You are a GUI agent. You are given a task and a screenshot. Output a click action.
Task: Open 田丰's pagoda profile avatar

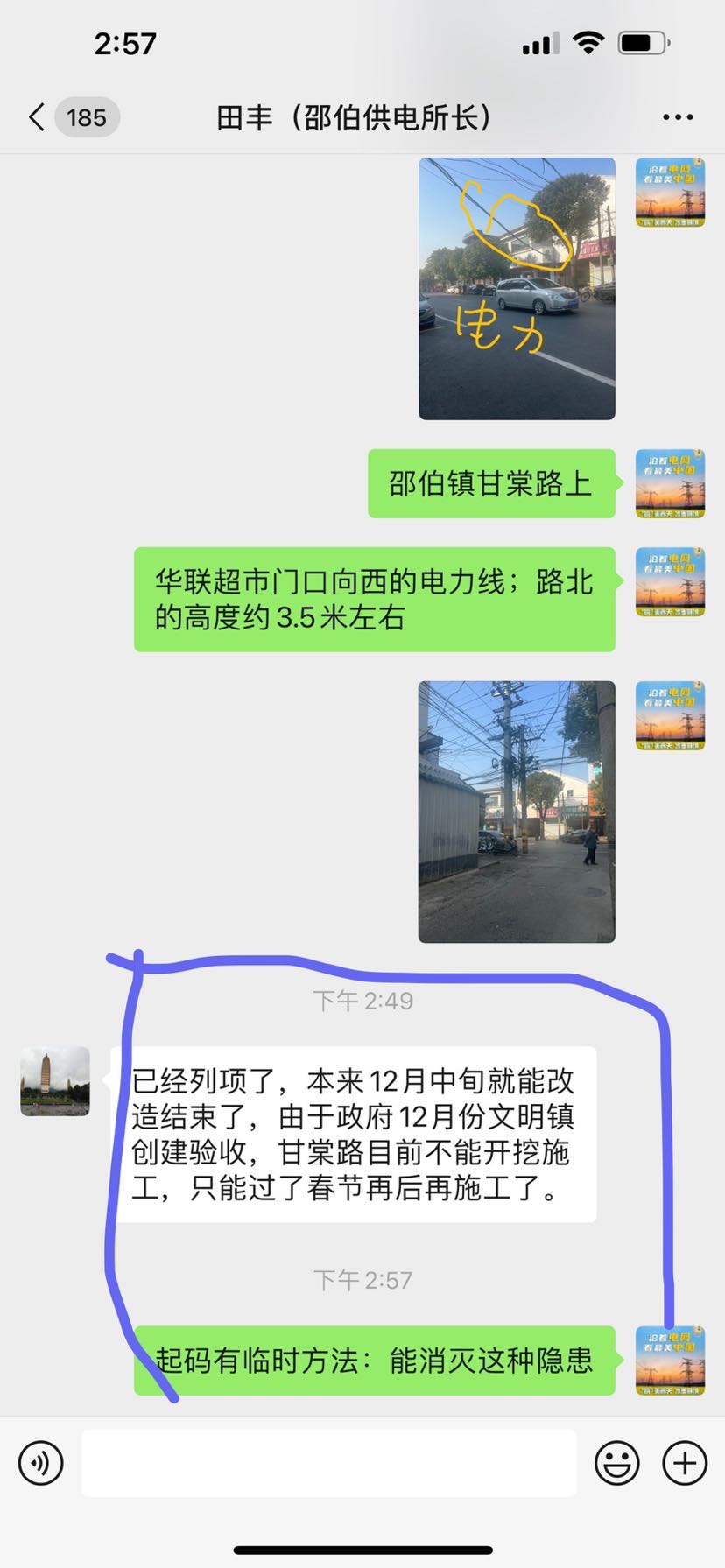(x=55, y=1081)
